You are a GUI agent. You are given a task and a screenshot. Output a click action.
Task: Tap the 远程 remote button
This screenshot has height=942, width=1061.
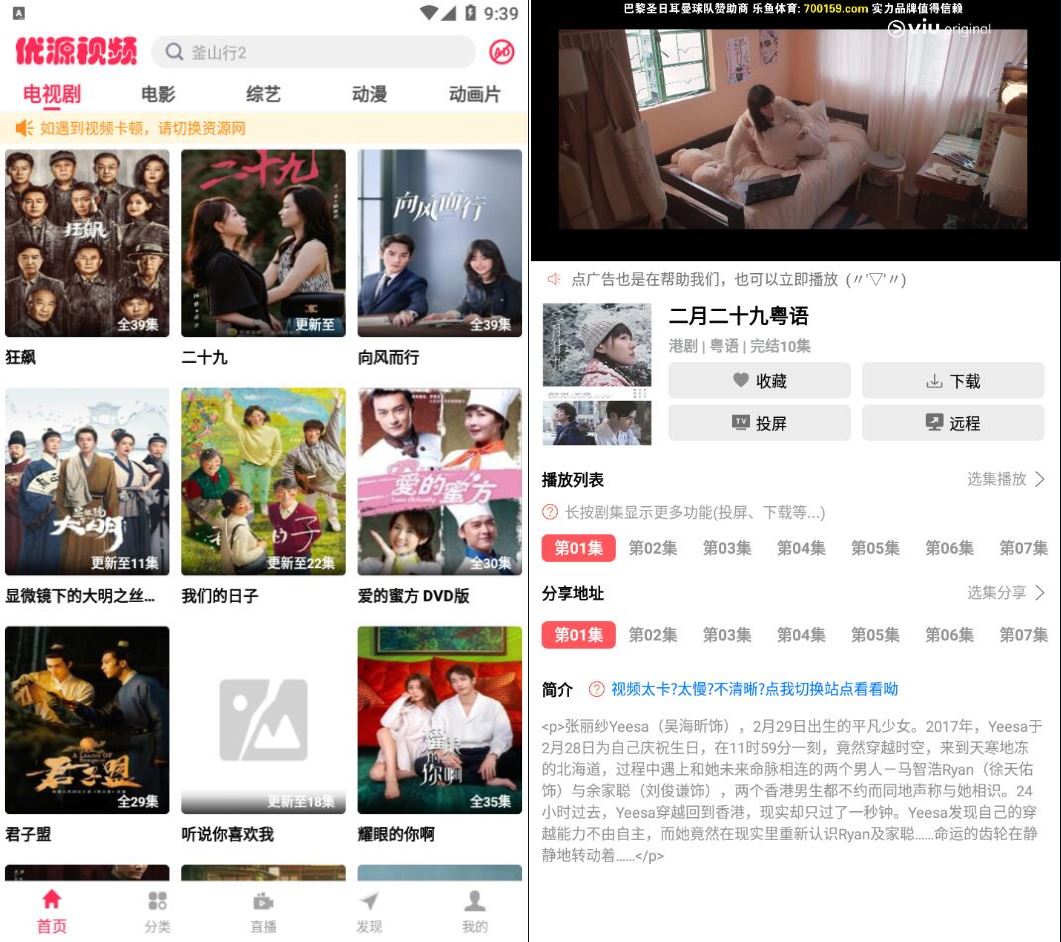952,423
